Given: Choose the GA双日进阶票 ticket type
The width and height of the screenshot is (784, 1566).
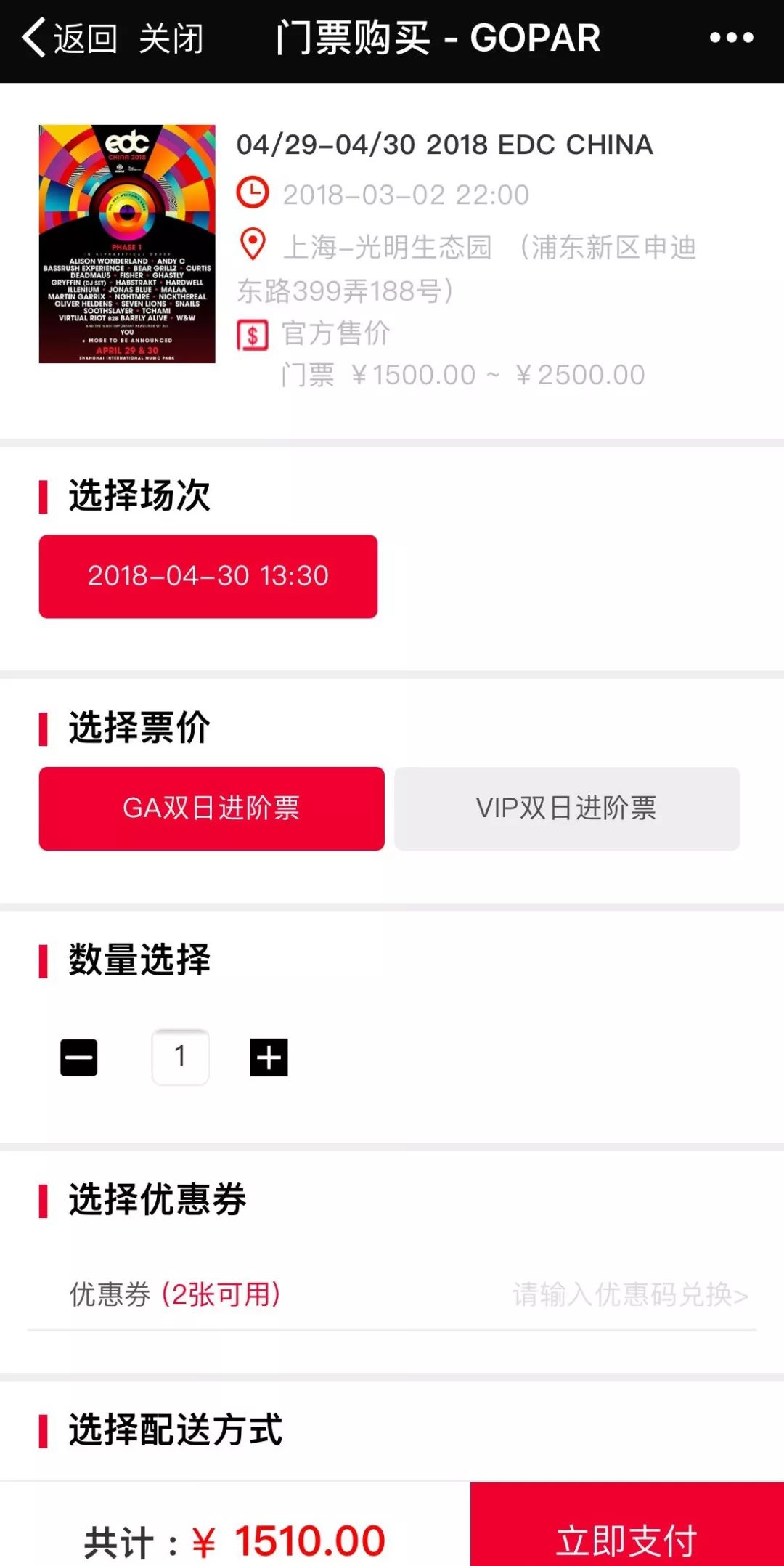Looking at the screenshot, I should (x=212, y=808).
